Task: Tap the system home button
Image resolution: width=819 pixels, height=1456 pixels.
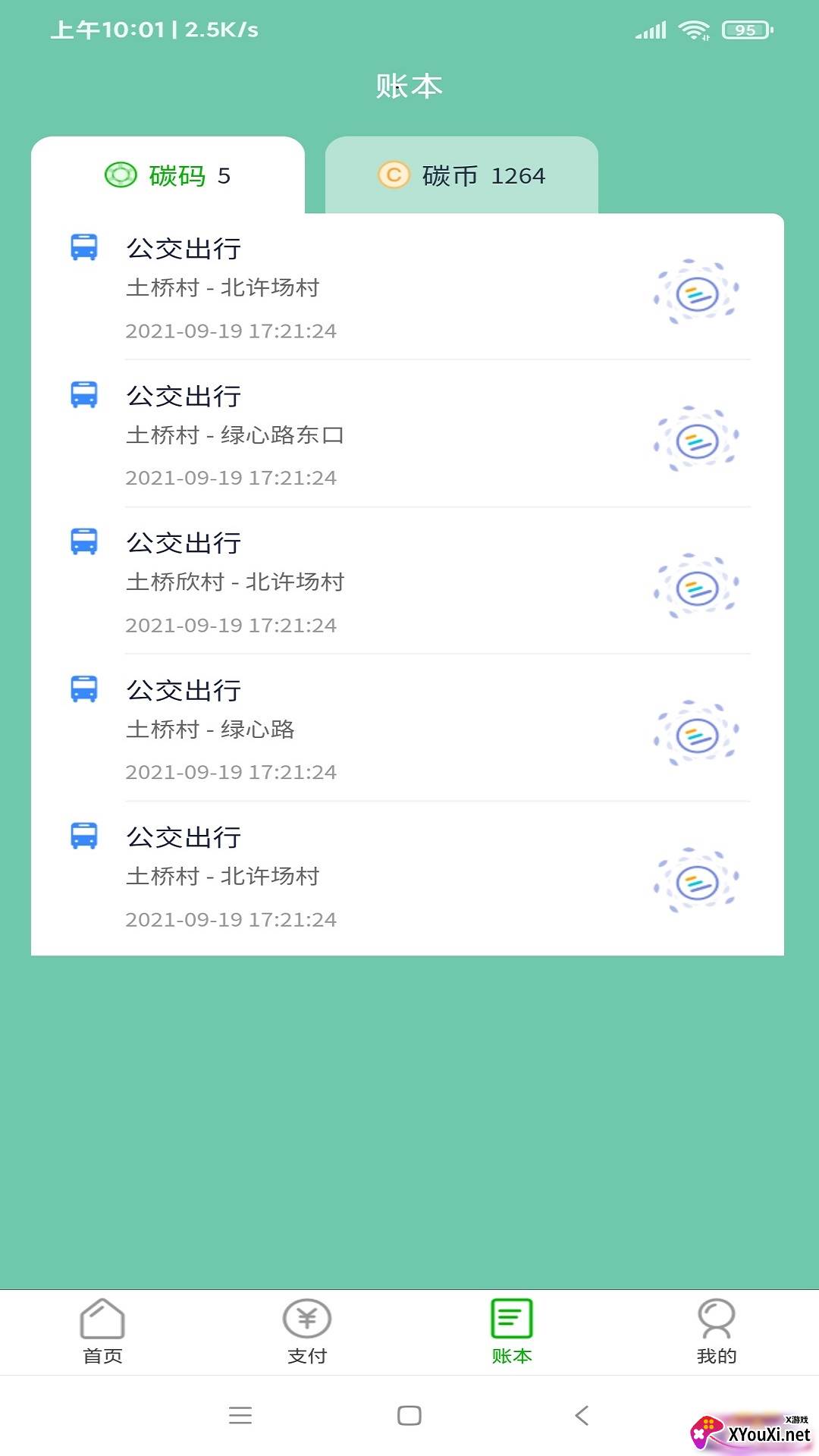Action: tap(409, 1415)
